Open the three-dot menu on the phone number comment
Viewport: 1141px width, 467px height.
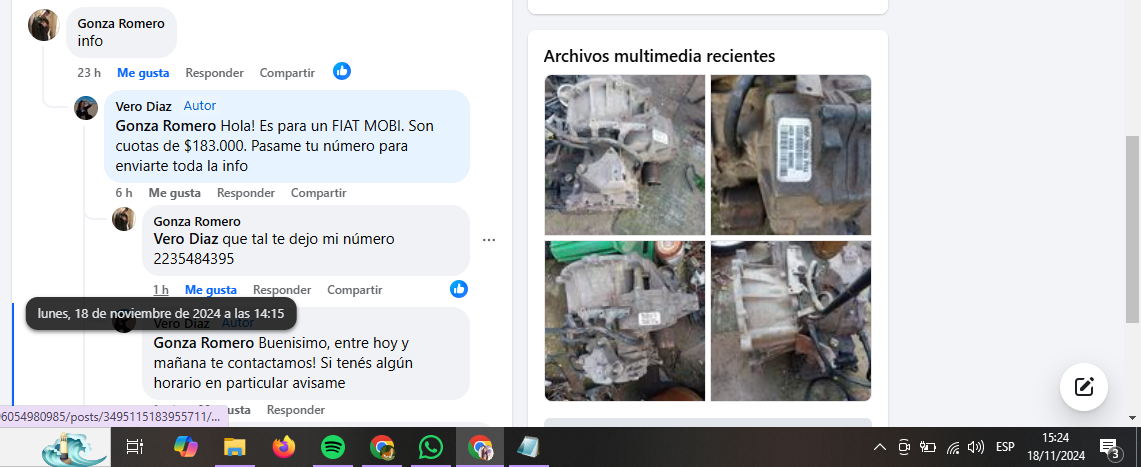489,240
